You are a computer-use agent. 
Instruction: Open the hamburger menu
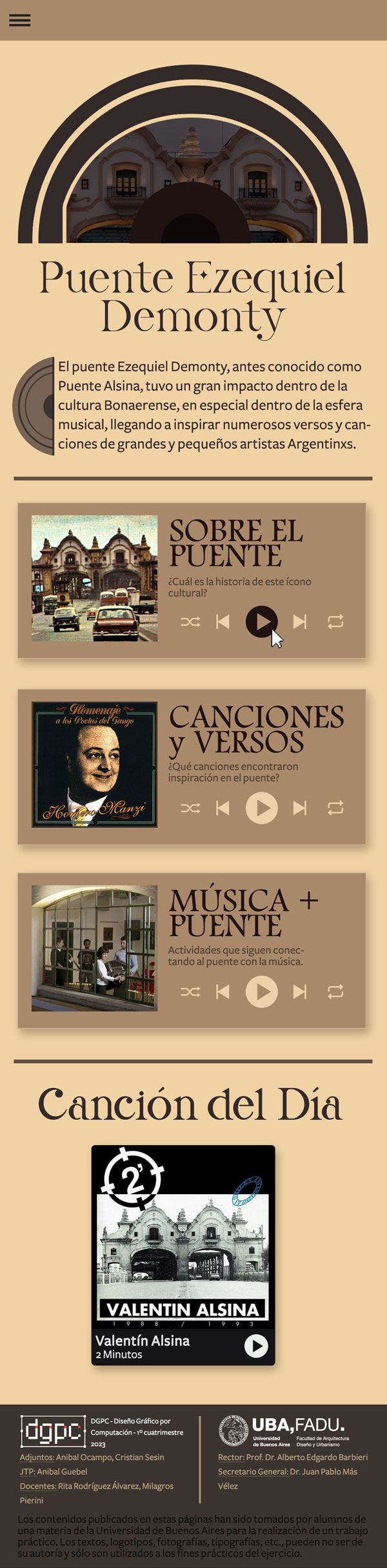point(19,21)
